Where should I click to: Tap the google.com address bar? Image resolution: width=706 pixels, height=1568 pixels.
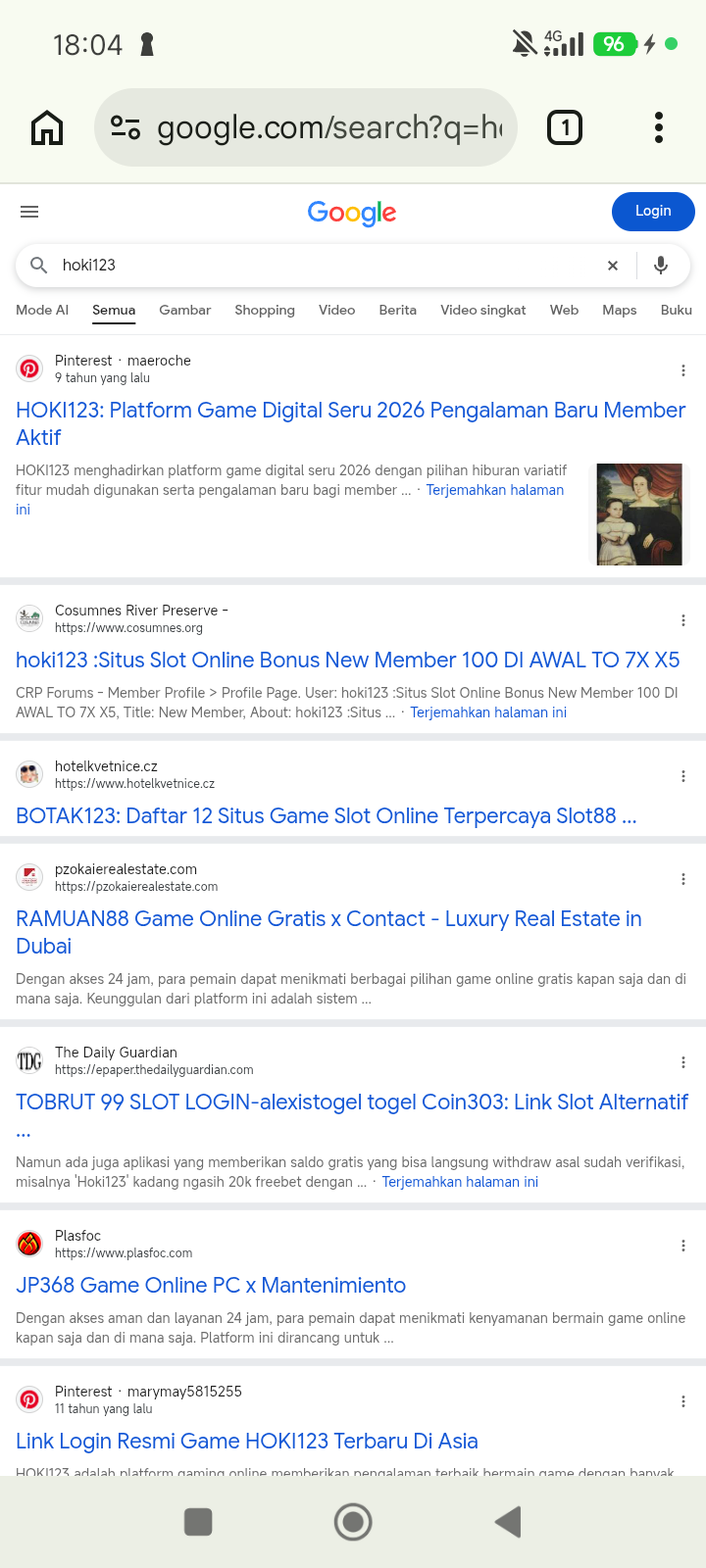point(305,127)
